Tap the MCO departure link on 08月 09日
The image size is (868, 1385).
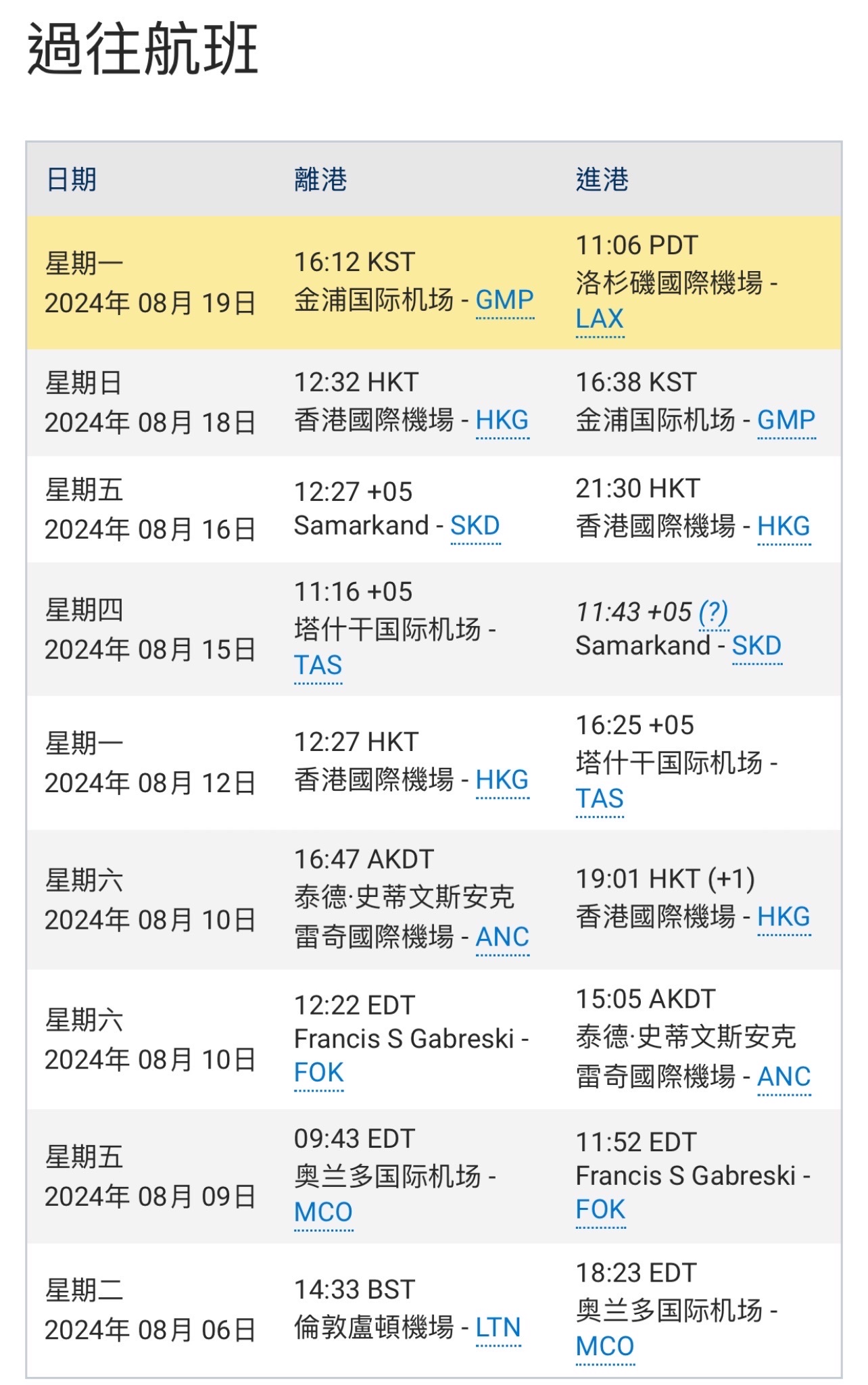(x=324, y=1213)
